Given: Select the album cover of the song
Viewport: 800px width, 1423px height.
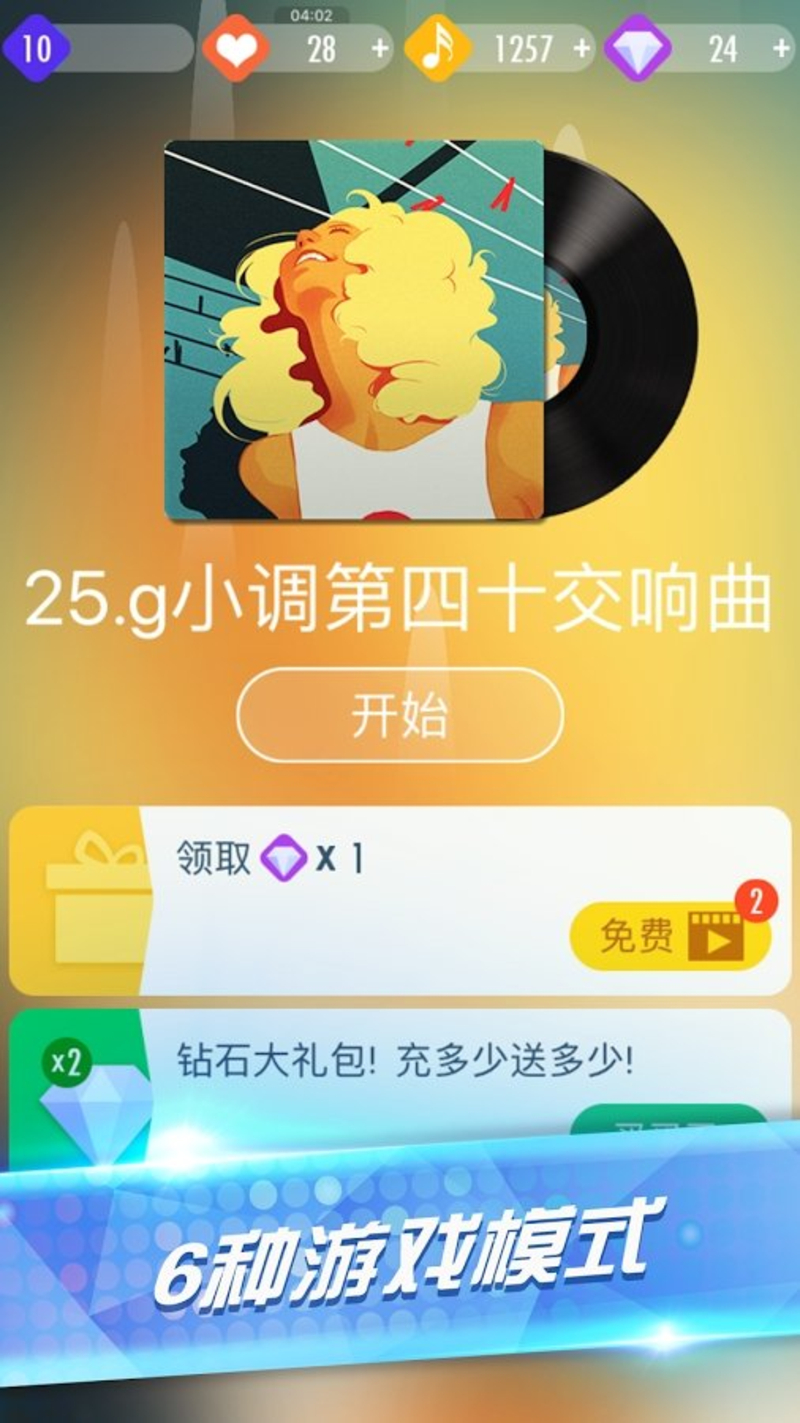Looking at the screenshot, I should (x=355, y=330).
